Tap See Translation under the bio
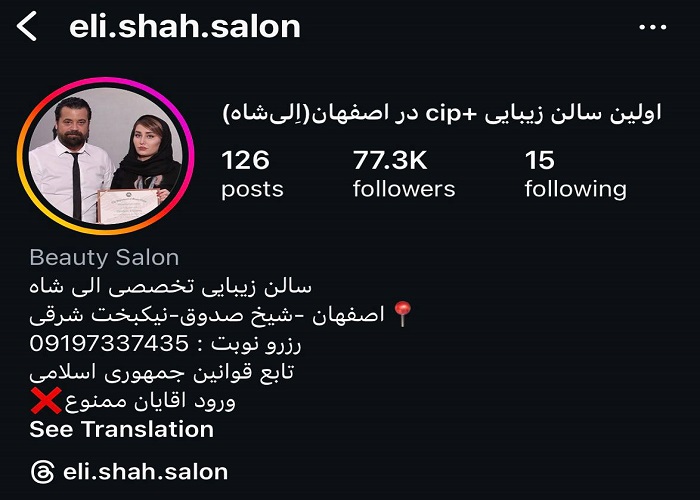 pos(121,429)
